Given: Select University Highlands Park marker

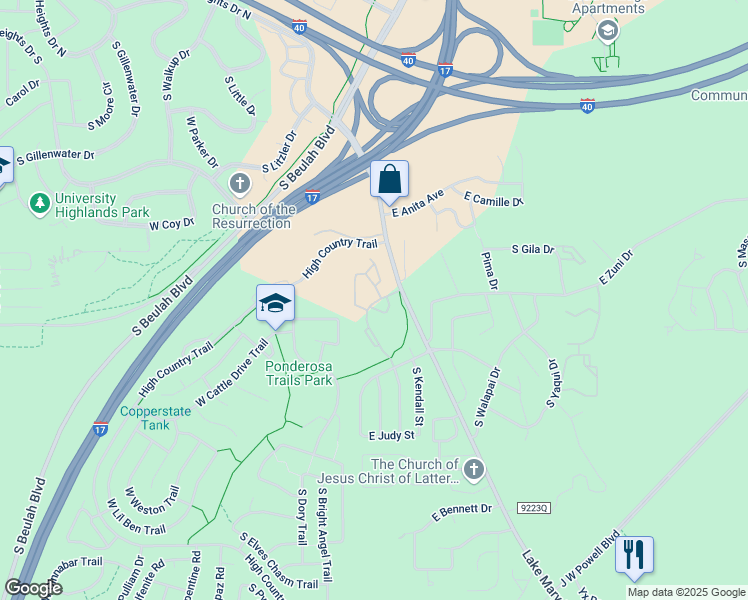Looking at the screenshot, I should tap(40, 205).
